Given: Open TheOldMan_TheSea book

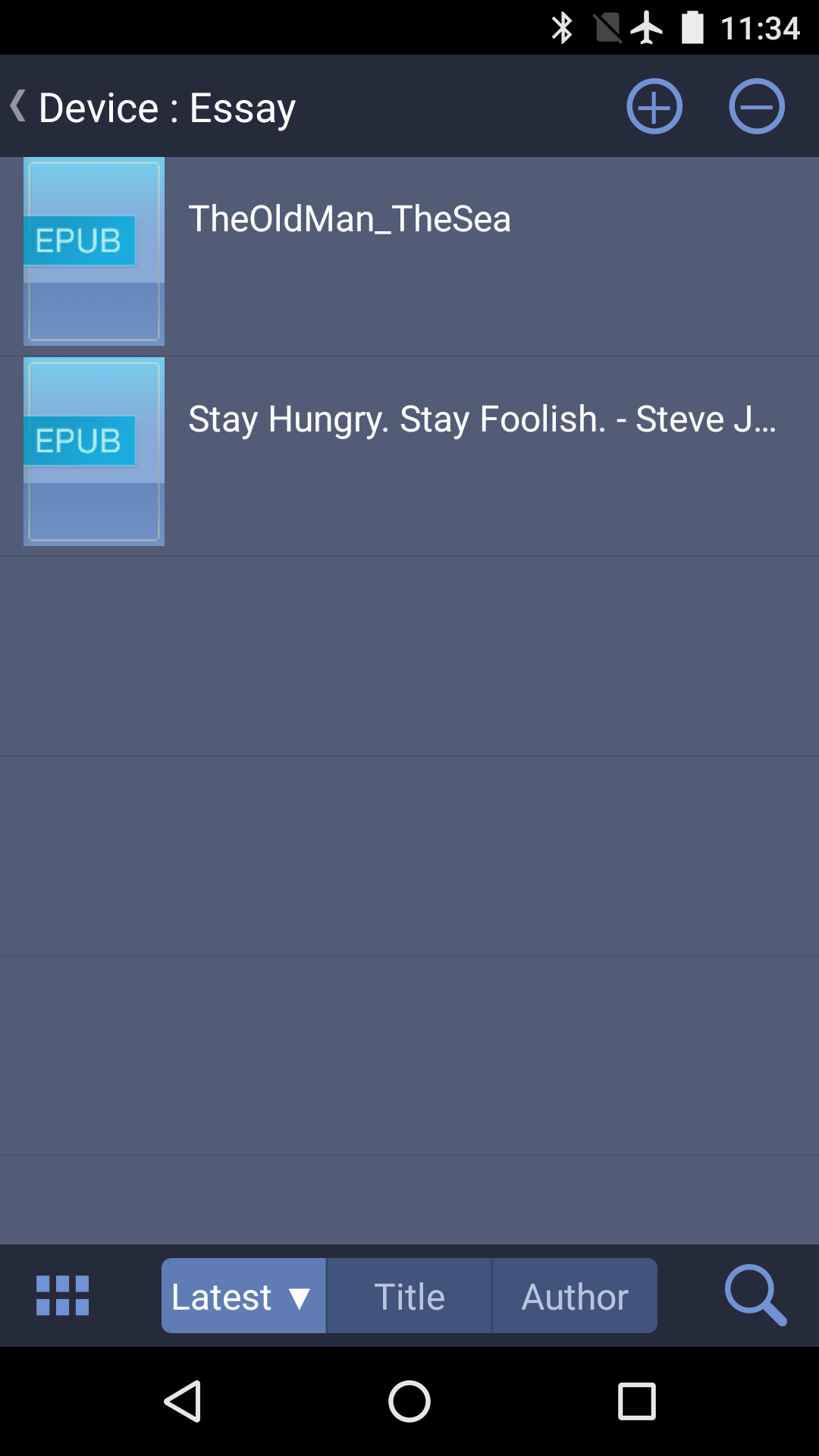Looking at the screenshot, I should [x=409, y=256].
